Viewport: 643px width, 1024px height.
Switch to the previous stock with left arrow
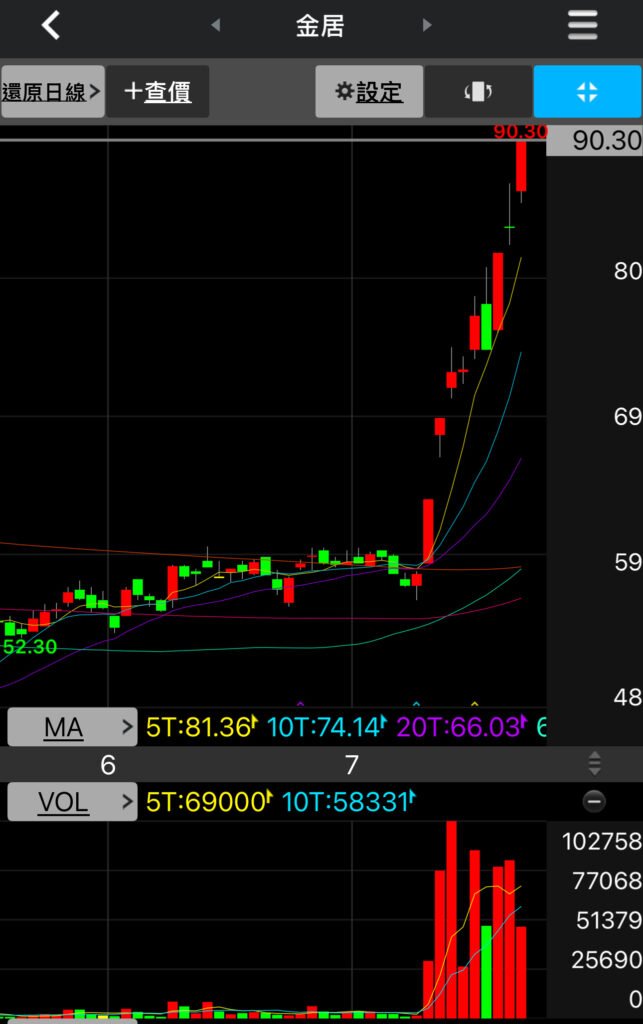215,25
